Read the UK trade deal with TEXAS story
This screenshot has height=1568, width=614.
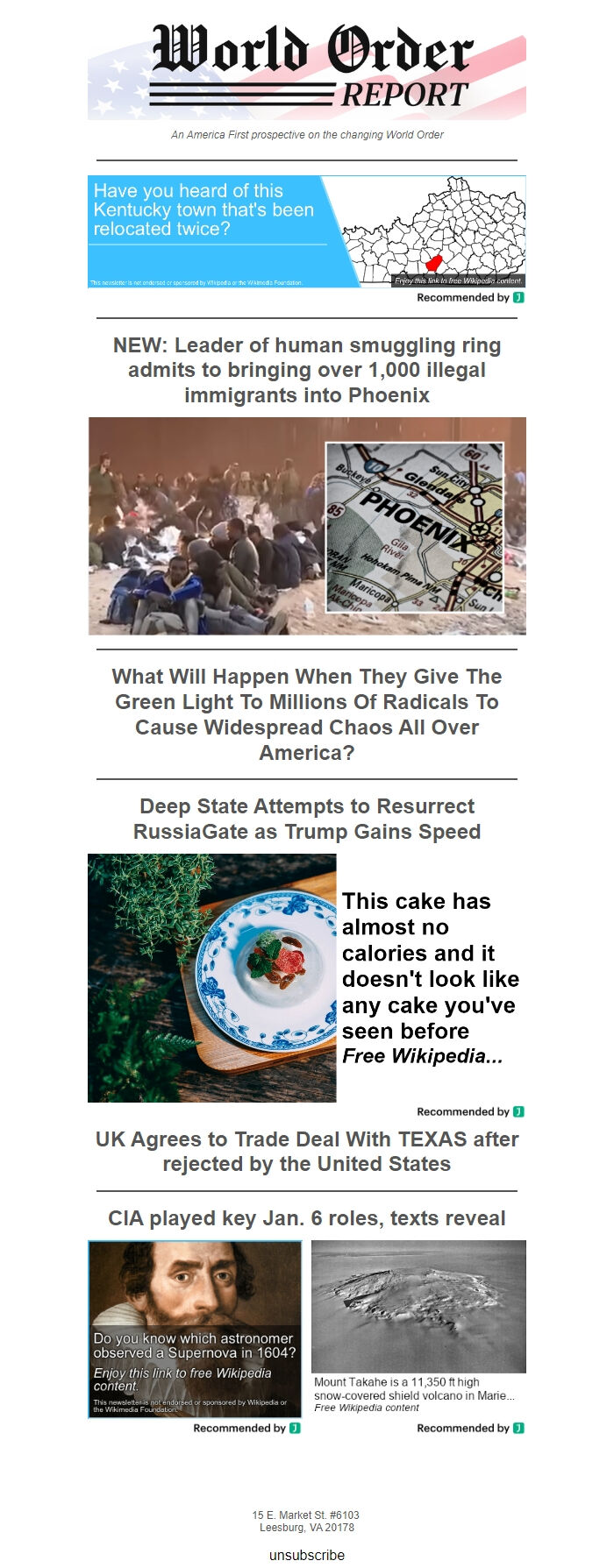(306, 1152)
